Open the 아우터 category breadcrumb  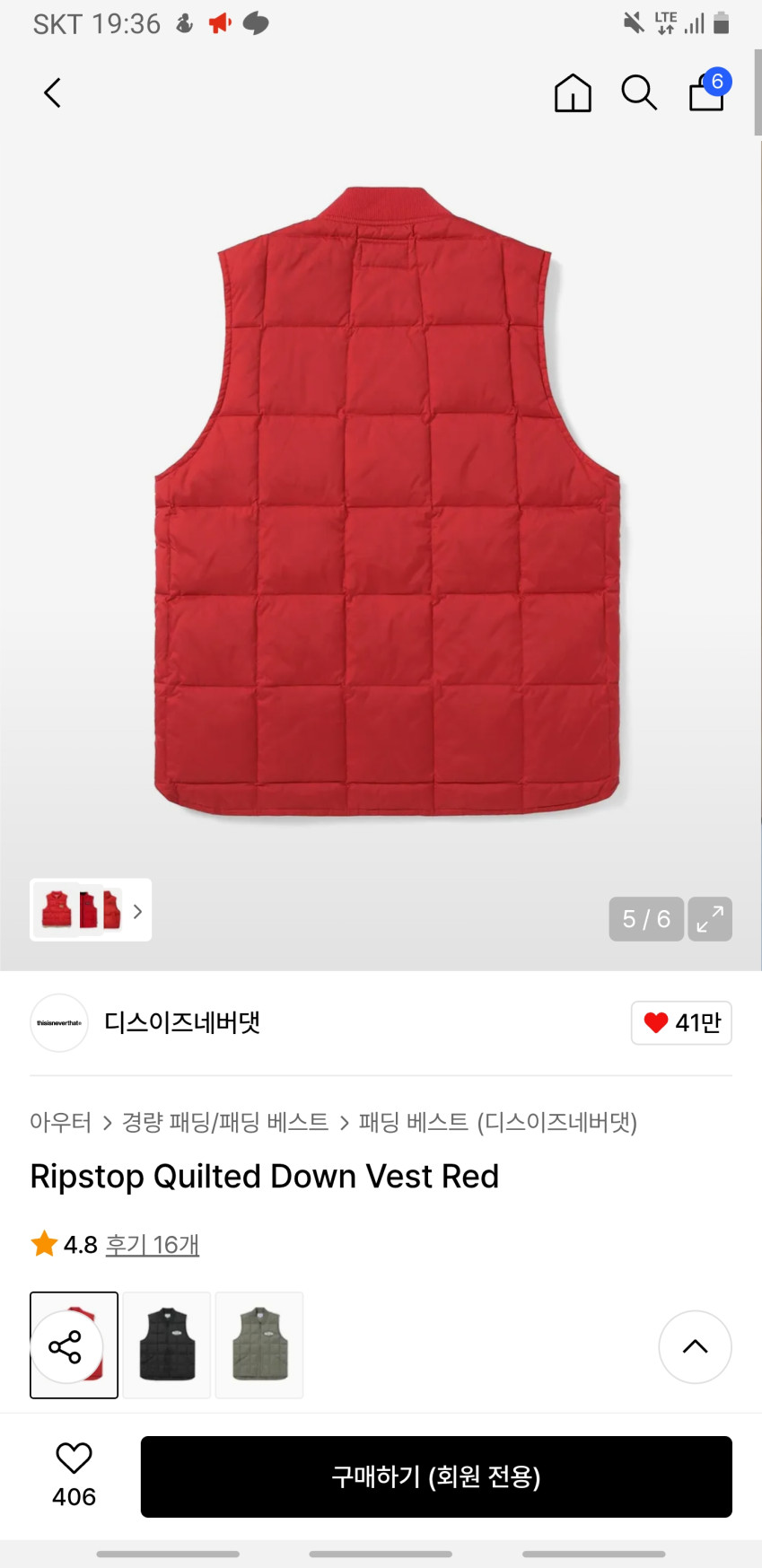click(61, 1122)
